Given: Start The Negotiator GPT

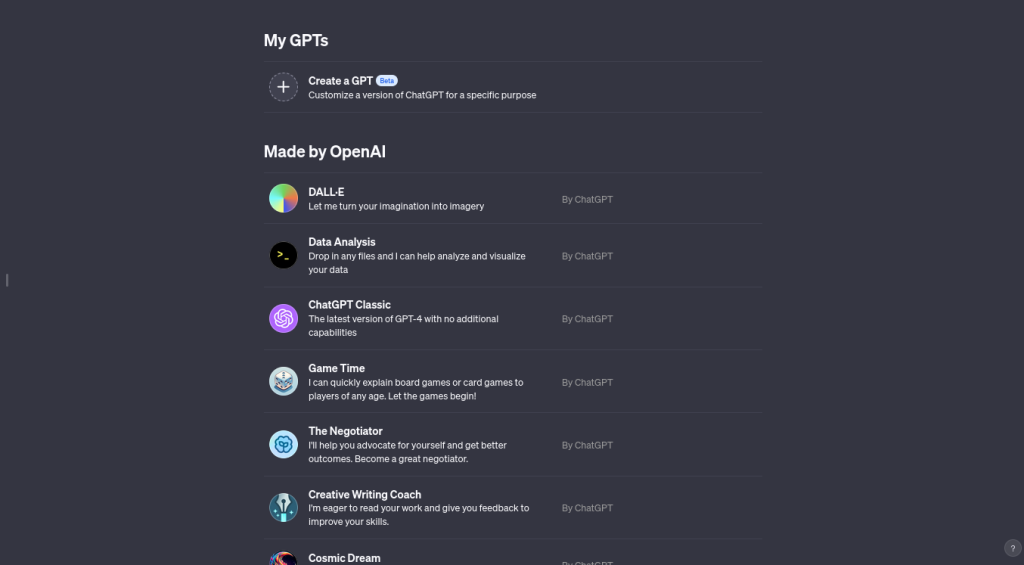Looking at the screenshot, I should (345, 431).
